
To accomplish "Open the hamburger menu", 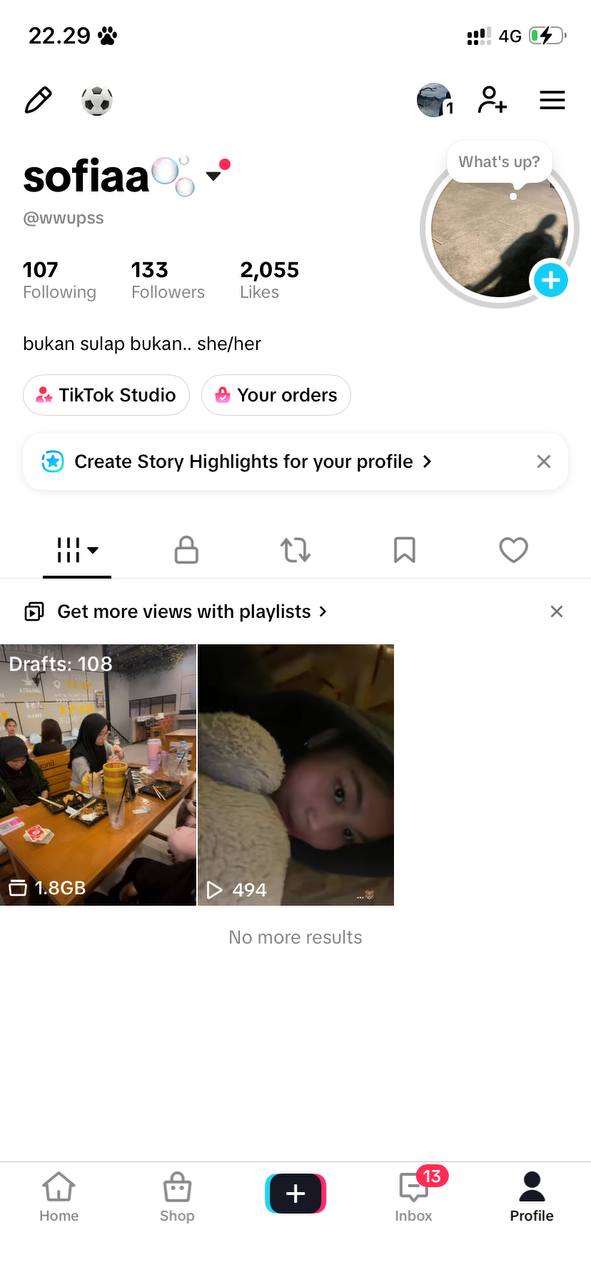I will (552, 100).
